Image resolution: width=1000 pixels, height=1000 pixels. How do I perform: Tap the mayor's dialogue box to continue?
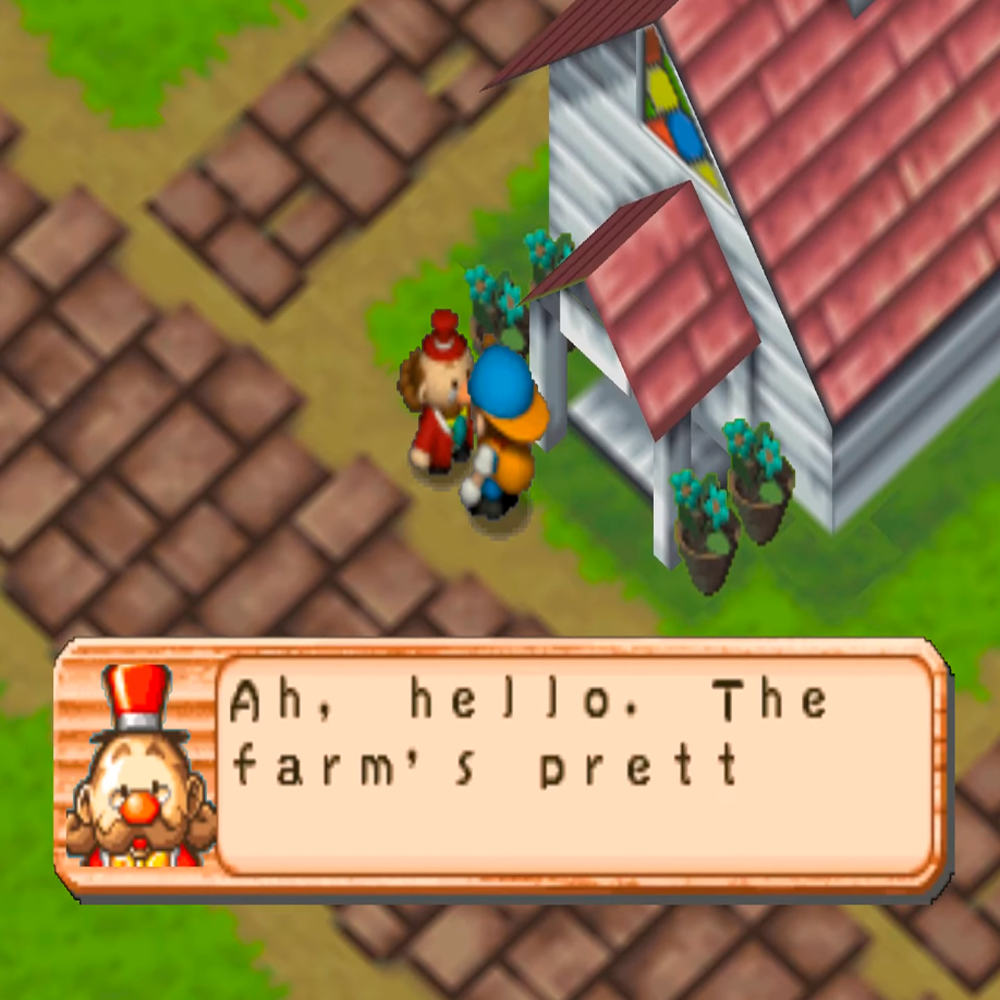point(503,769)
